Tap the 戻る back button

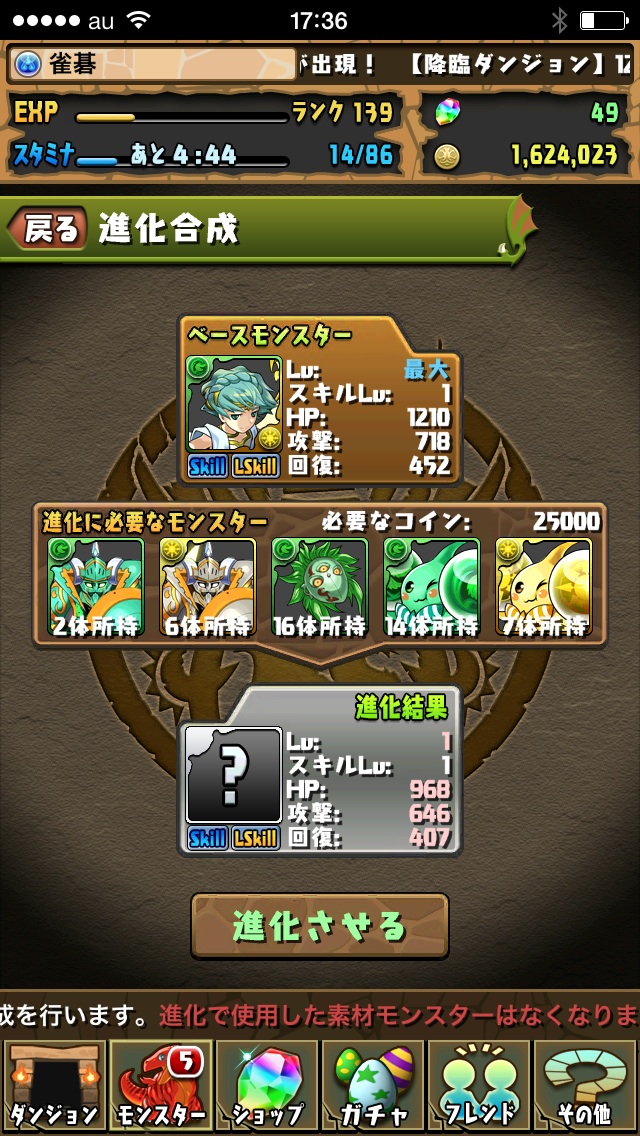(45, 229)
